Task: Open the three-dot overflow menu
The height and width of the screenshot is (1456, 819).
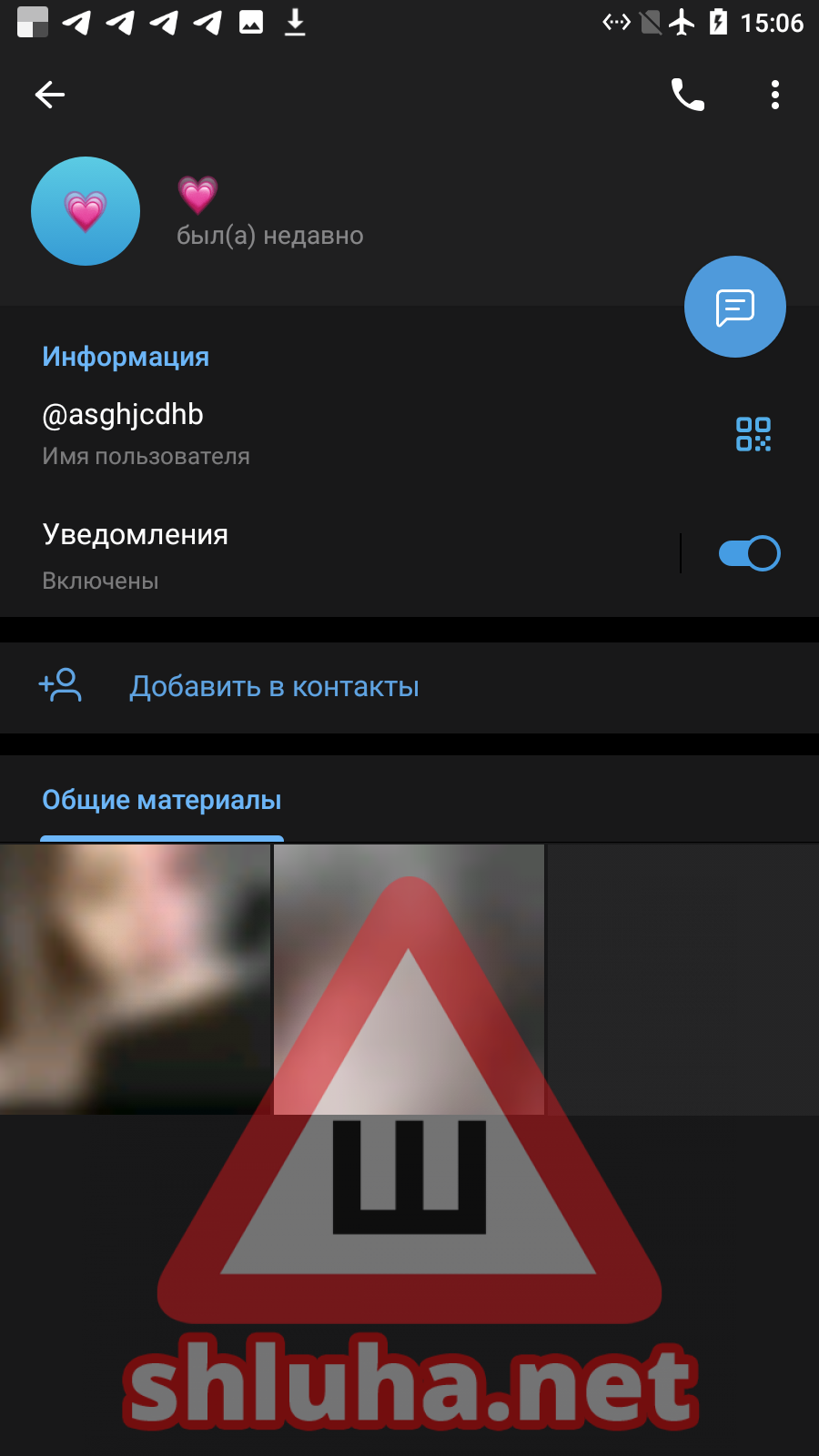Action: (x=774, y=95)
